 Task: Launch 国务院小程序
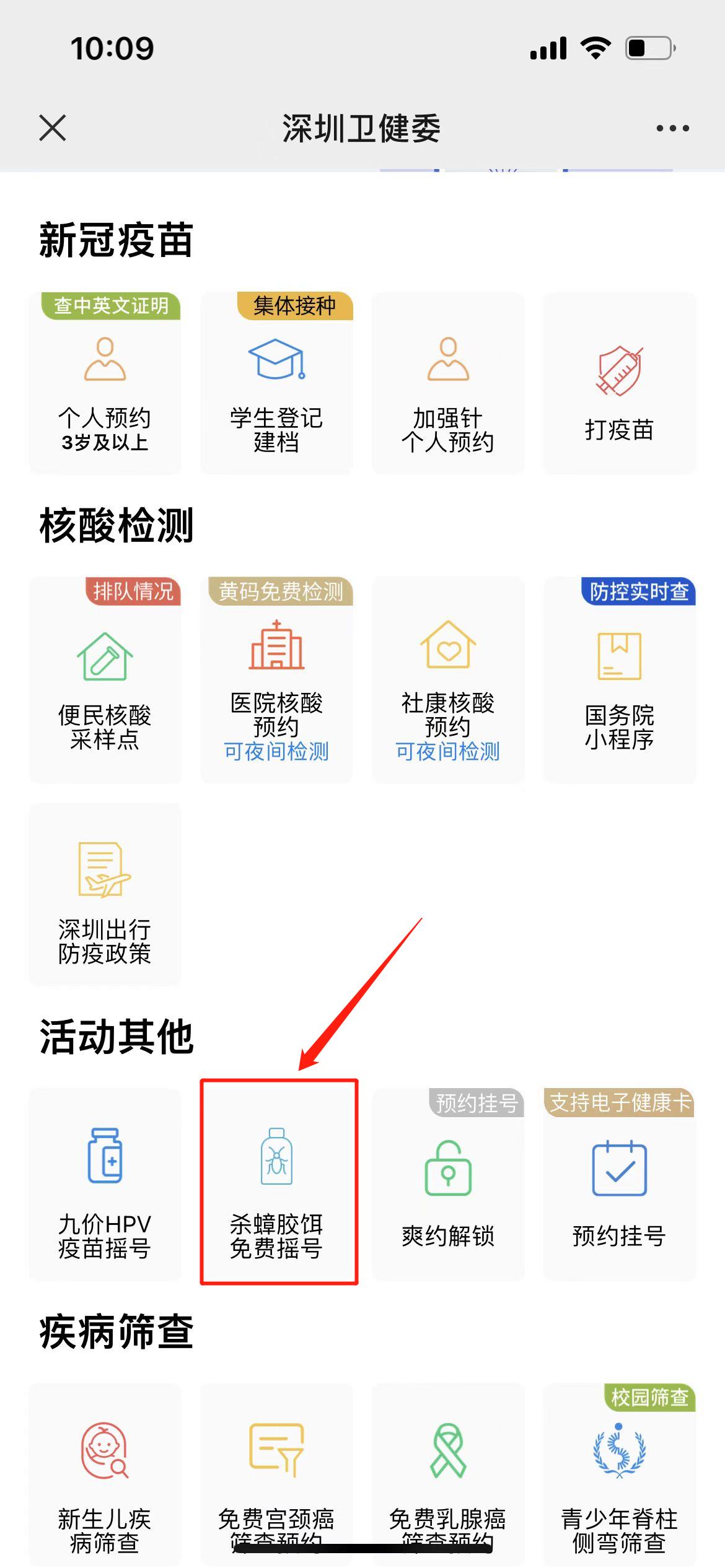620,680
